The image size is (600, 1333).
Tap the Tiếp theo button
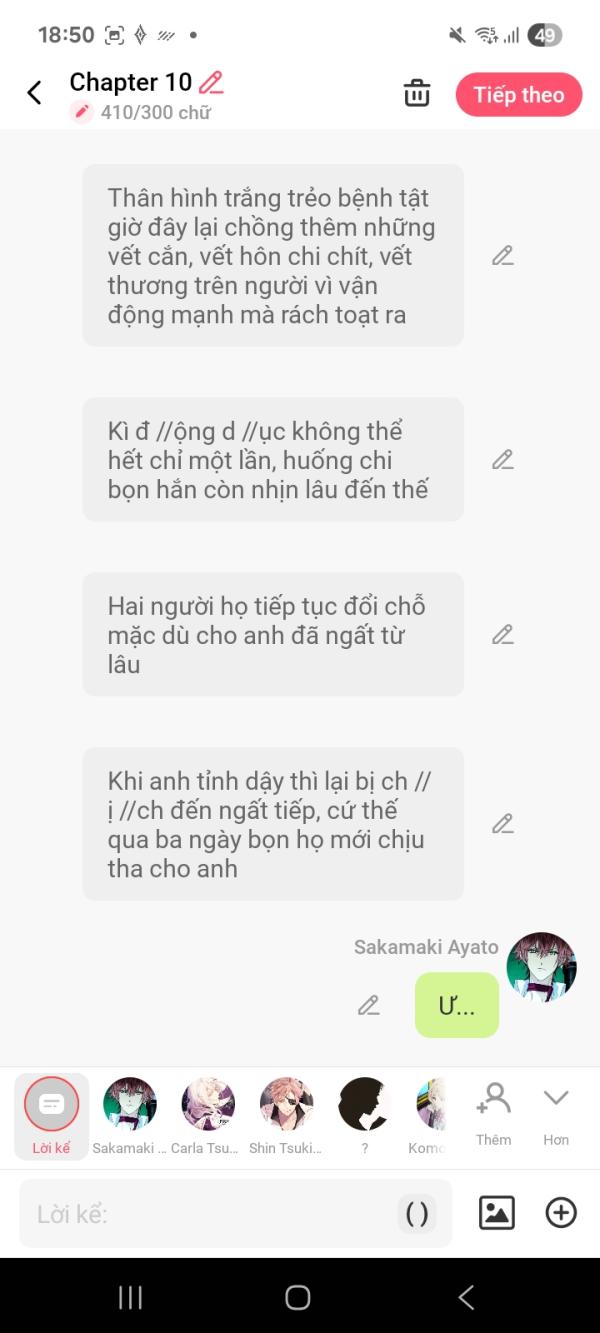tap(518, 95)
